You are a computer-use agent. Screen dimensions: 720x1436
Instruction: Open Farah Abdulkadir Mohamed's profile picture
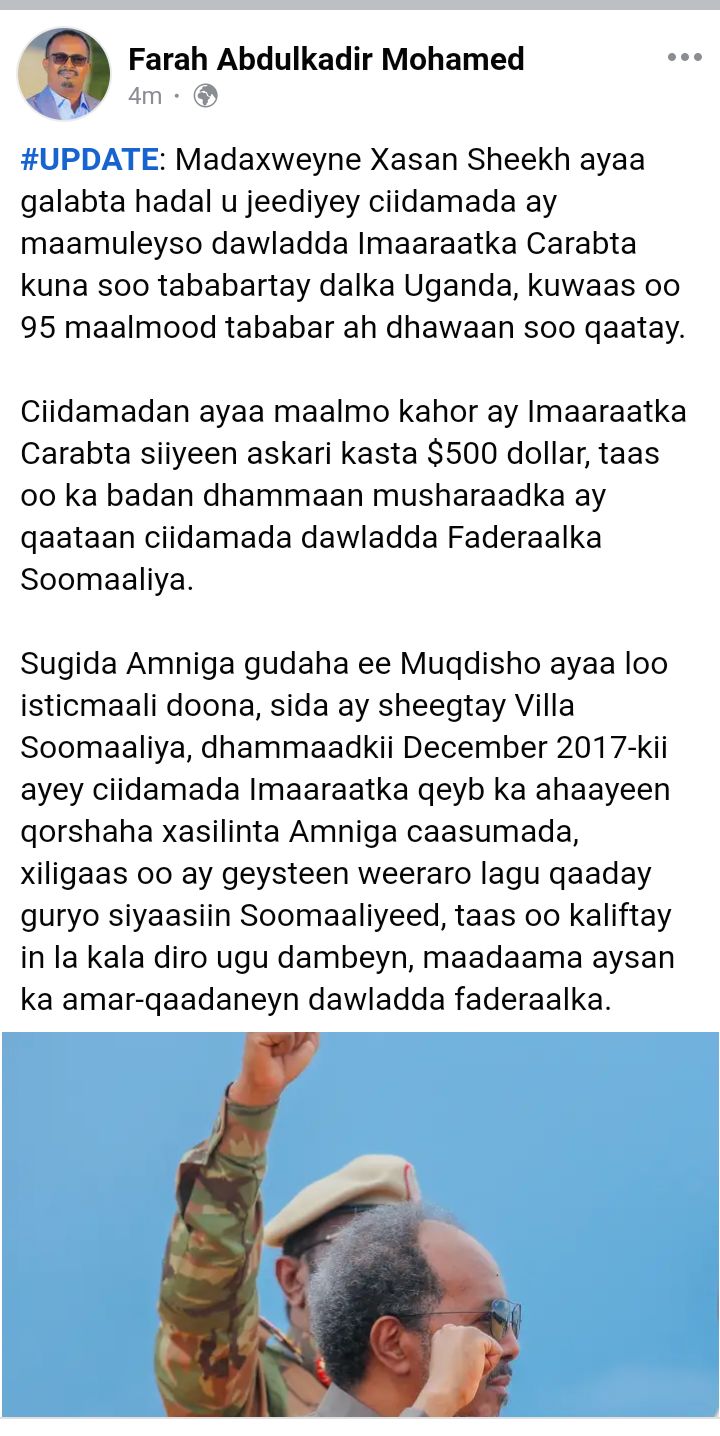[x=64, y=74]
